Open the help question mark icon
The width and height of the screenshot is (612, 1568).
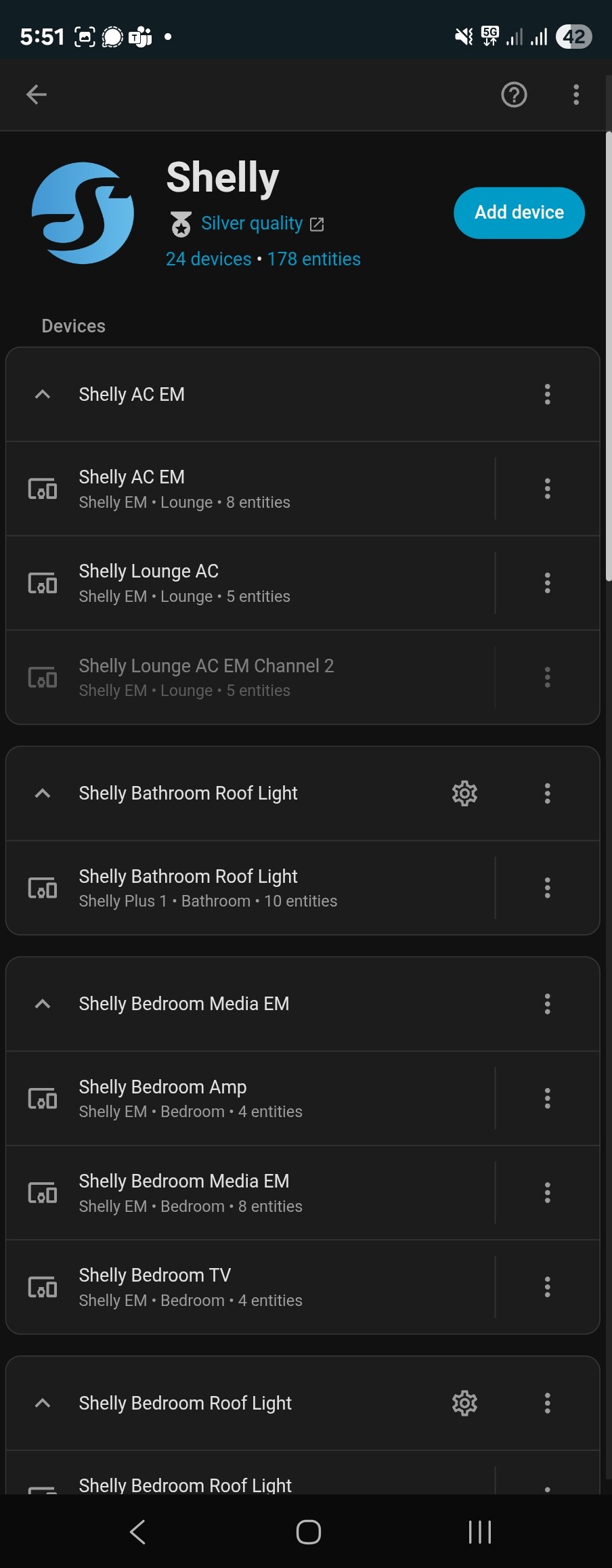click(x=514, y=95)
